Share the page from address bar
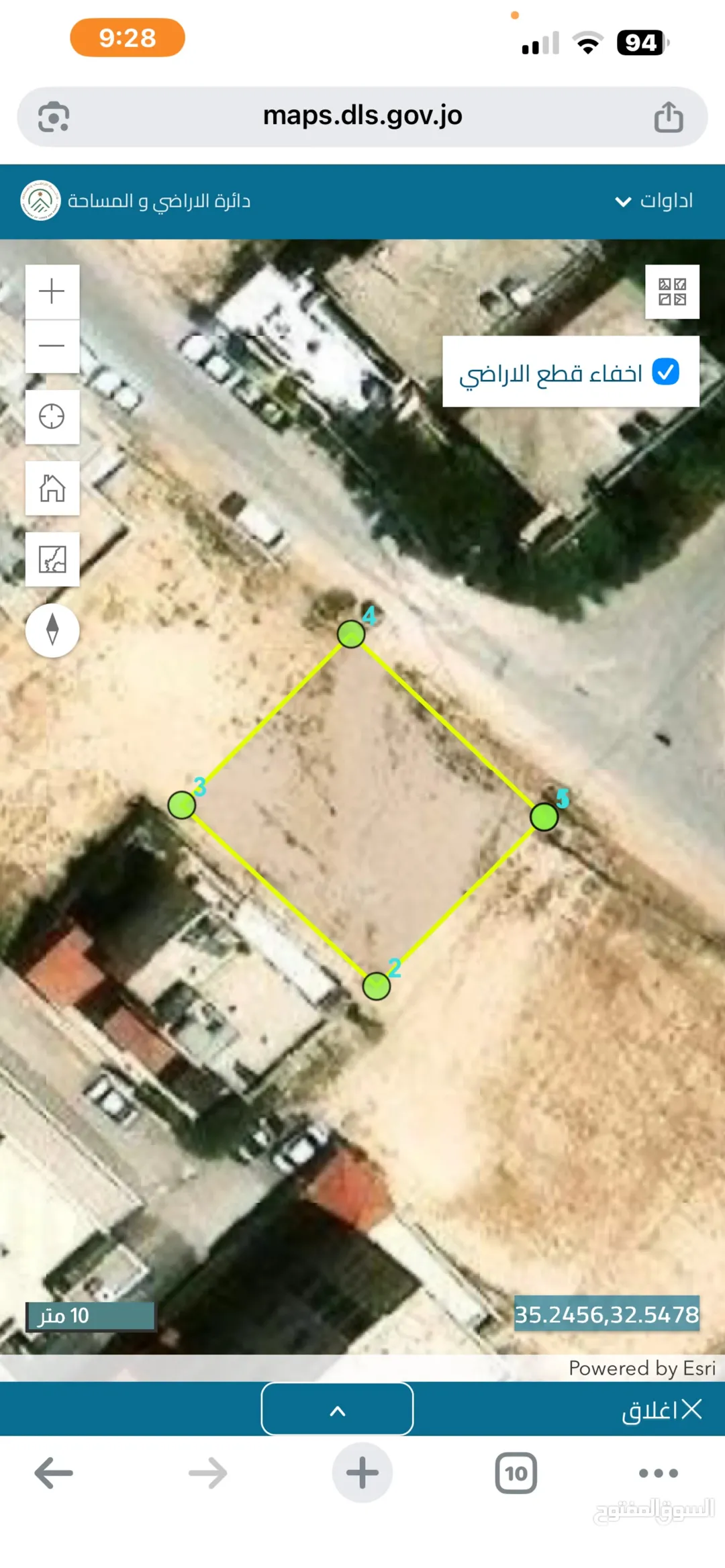 669,117
